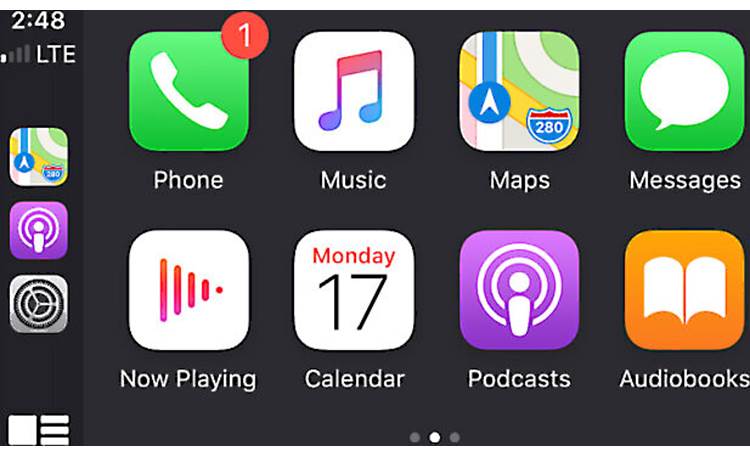The width and height of the screenshot is (750, 457).
Task: Open the Calendar app
Action: coord(353,290)
